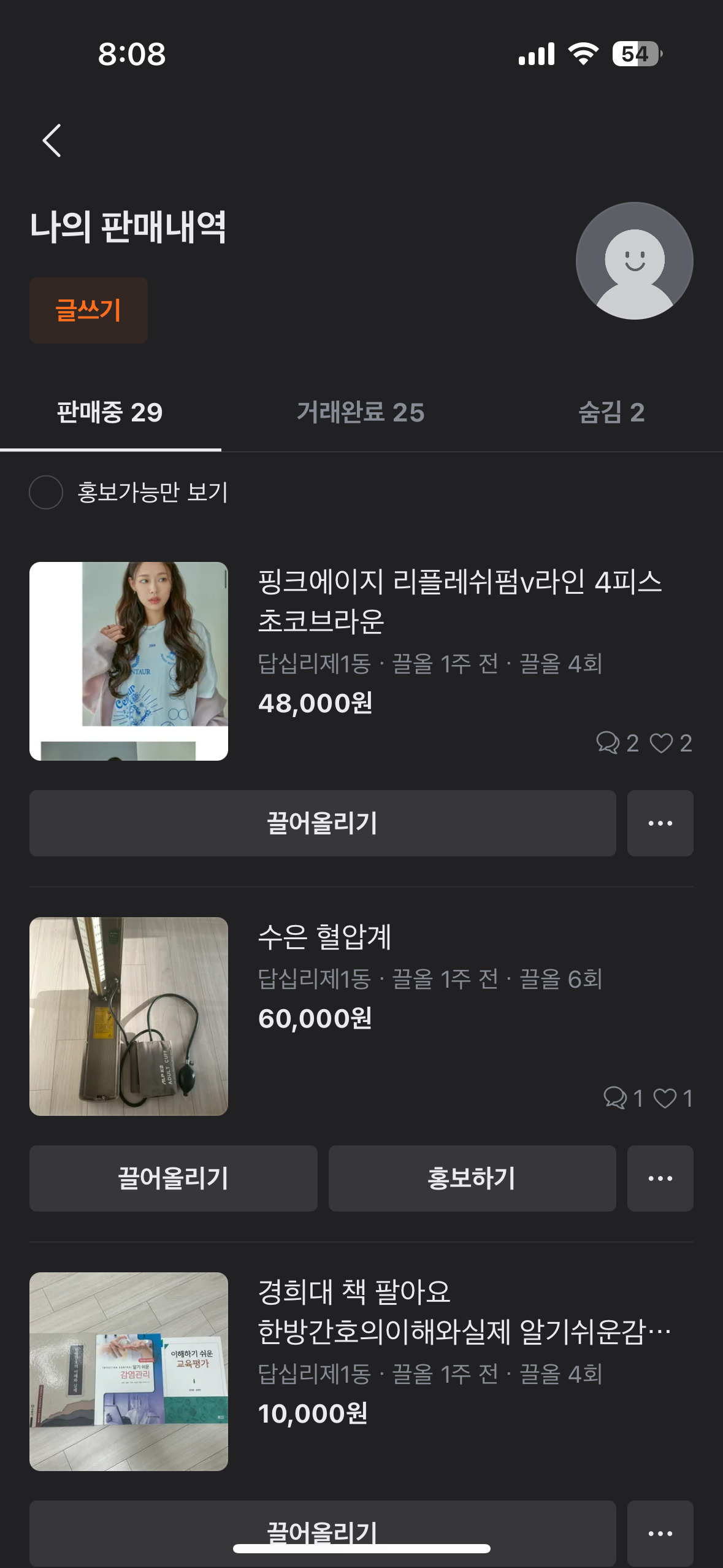Switch to the 숨김 2 tab

(x=611, y=412)
